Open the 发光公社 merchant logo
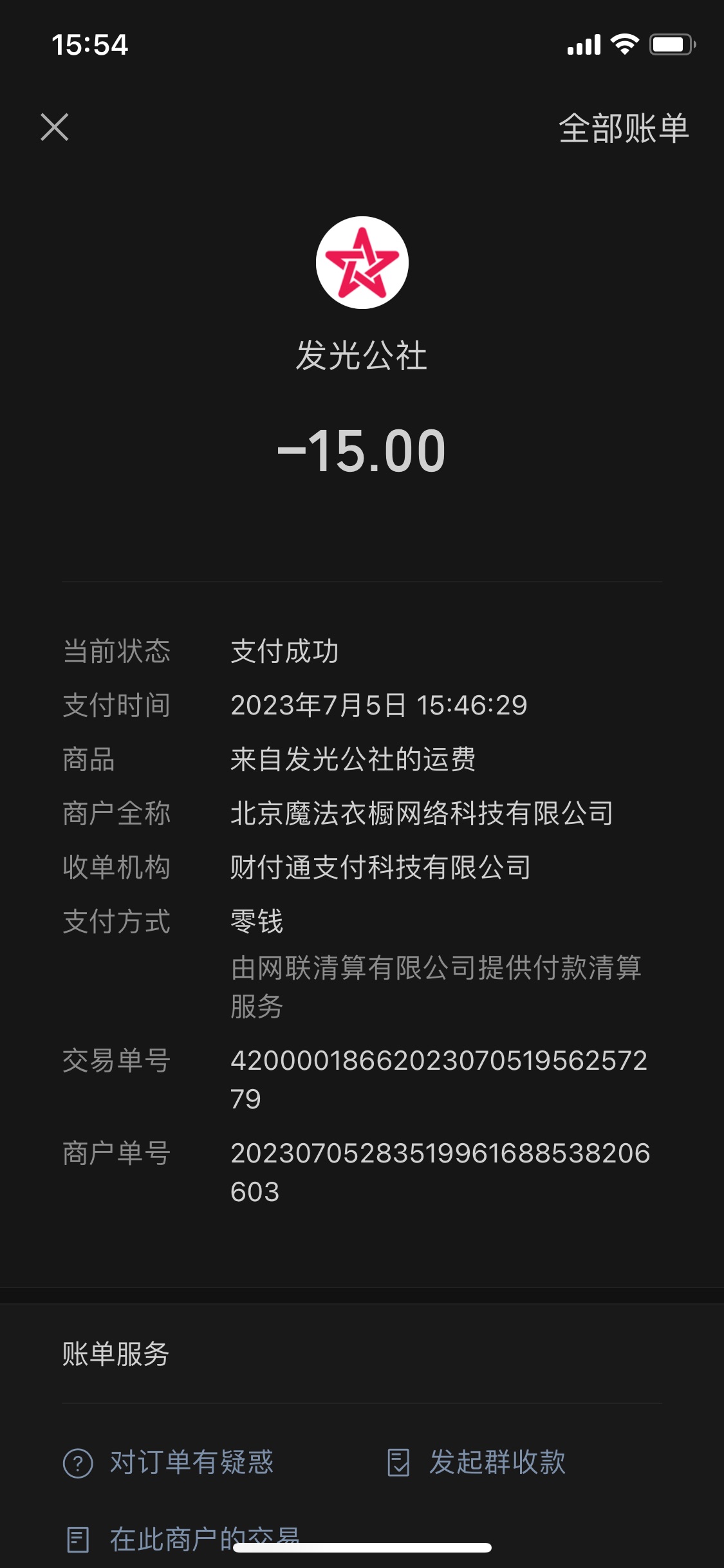724x1568 pixels. click(362, 263)
